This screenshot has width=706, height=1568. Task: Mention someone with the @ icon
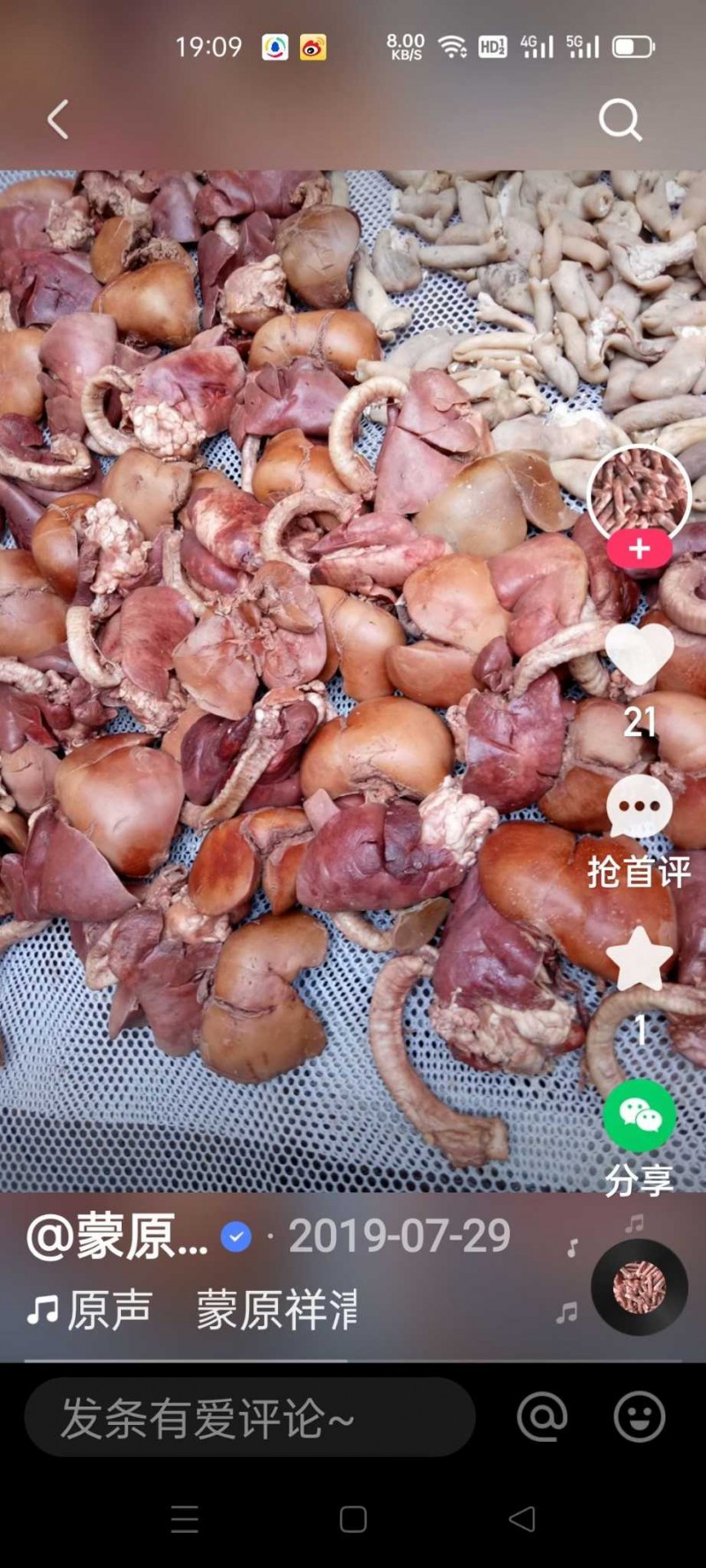tap(542, 1417)
